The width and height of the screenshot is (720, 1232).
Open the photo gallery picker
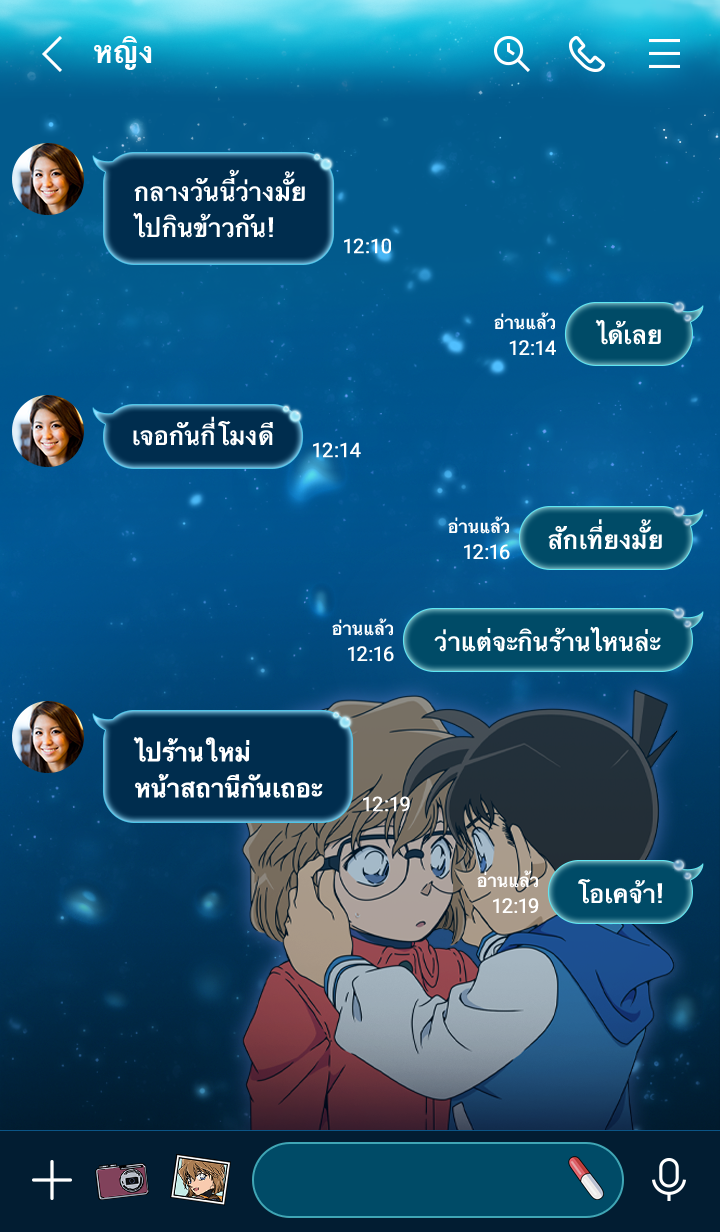[200, 1180]
